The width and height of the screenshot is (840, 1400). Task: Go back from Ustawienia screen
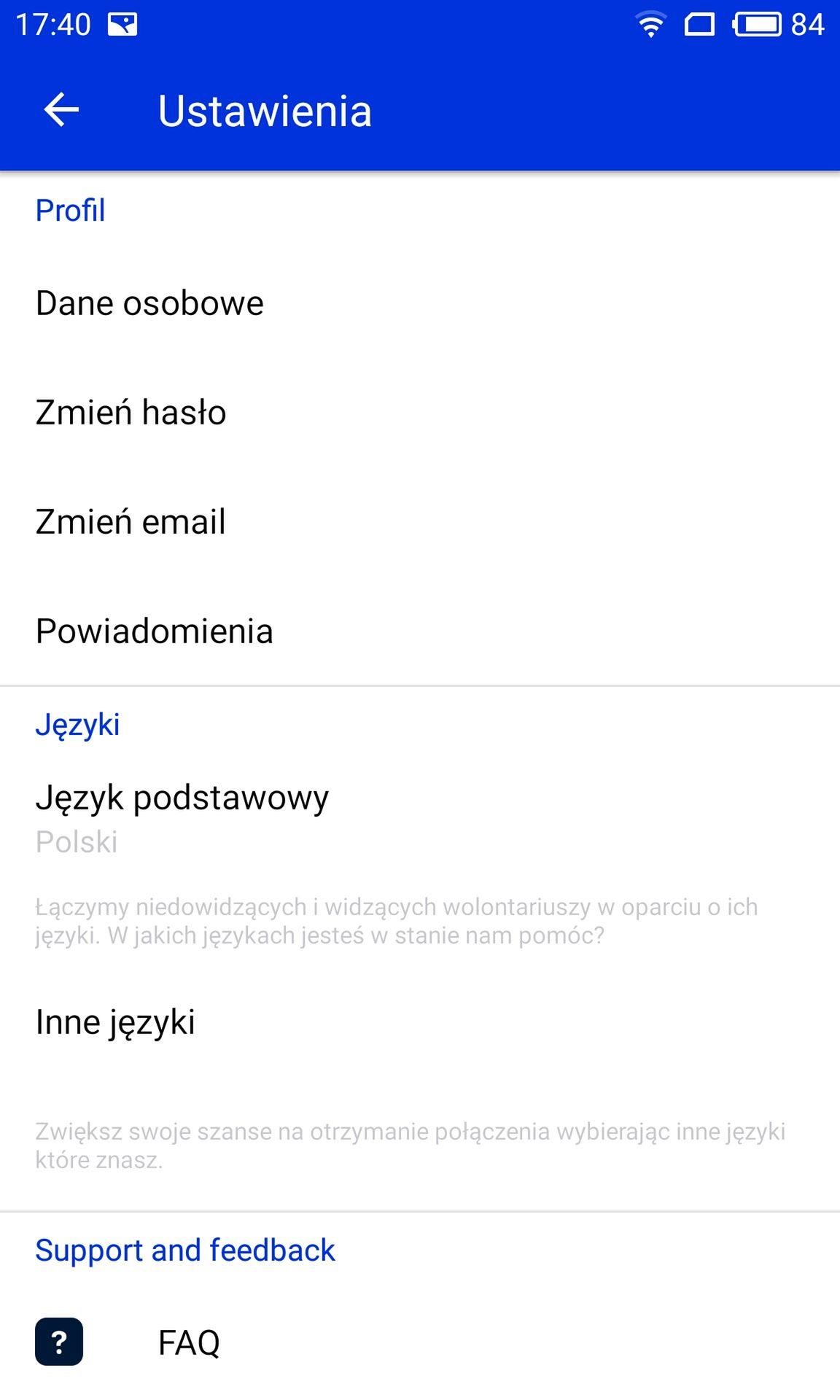click(61, 111)
